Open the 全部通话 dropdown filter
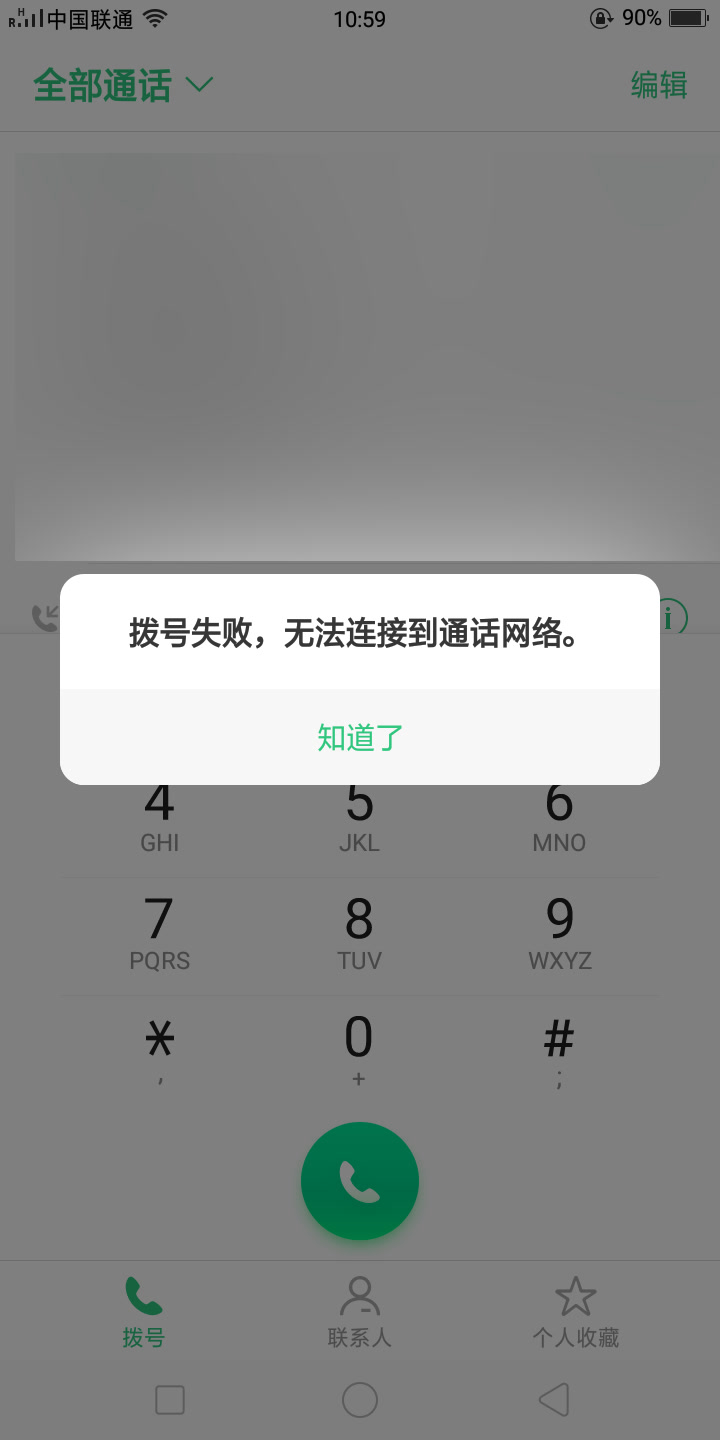720x1440 pixels. (123, 86)
